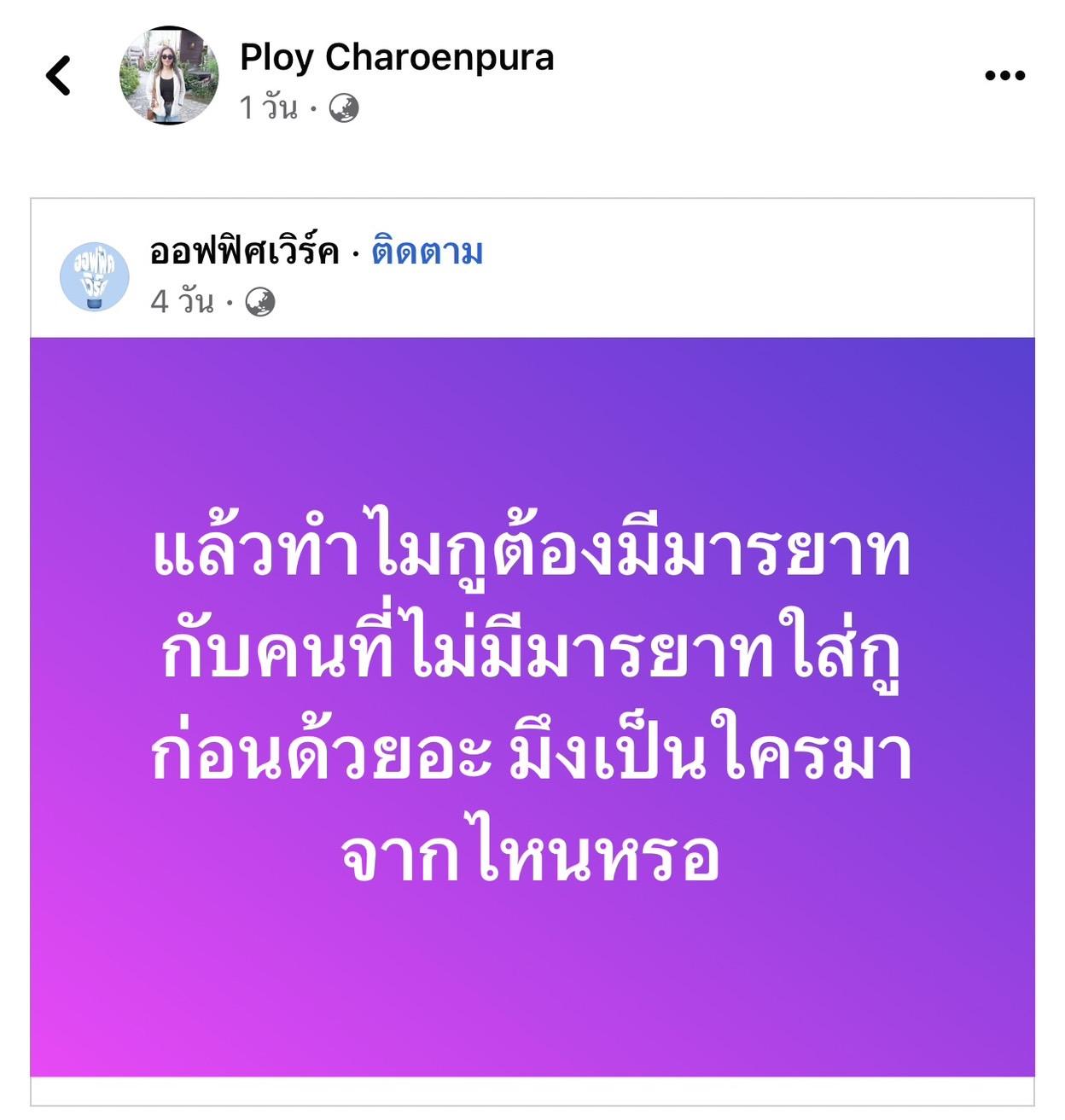Open the shared purple text post

(532, 706)
